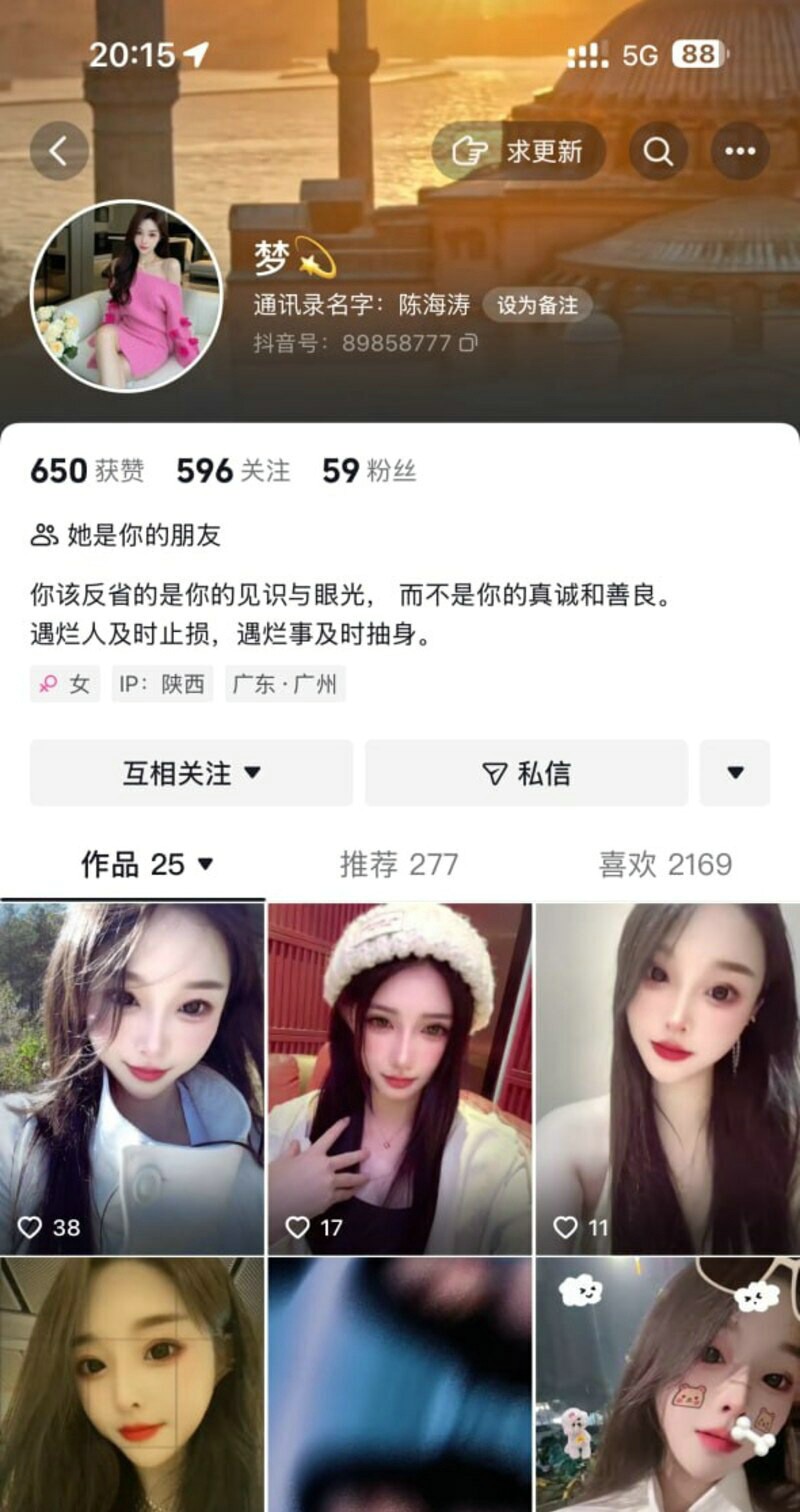Tap the 求更新 button
Image resolution: width=800 pixels, height=1512 pixels.
point(519,151)
